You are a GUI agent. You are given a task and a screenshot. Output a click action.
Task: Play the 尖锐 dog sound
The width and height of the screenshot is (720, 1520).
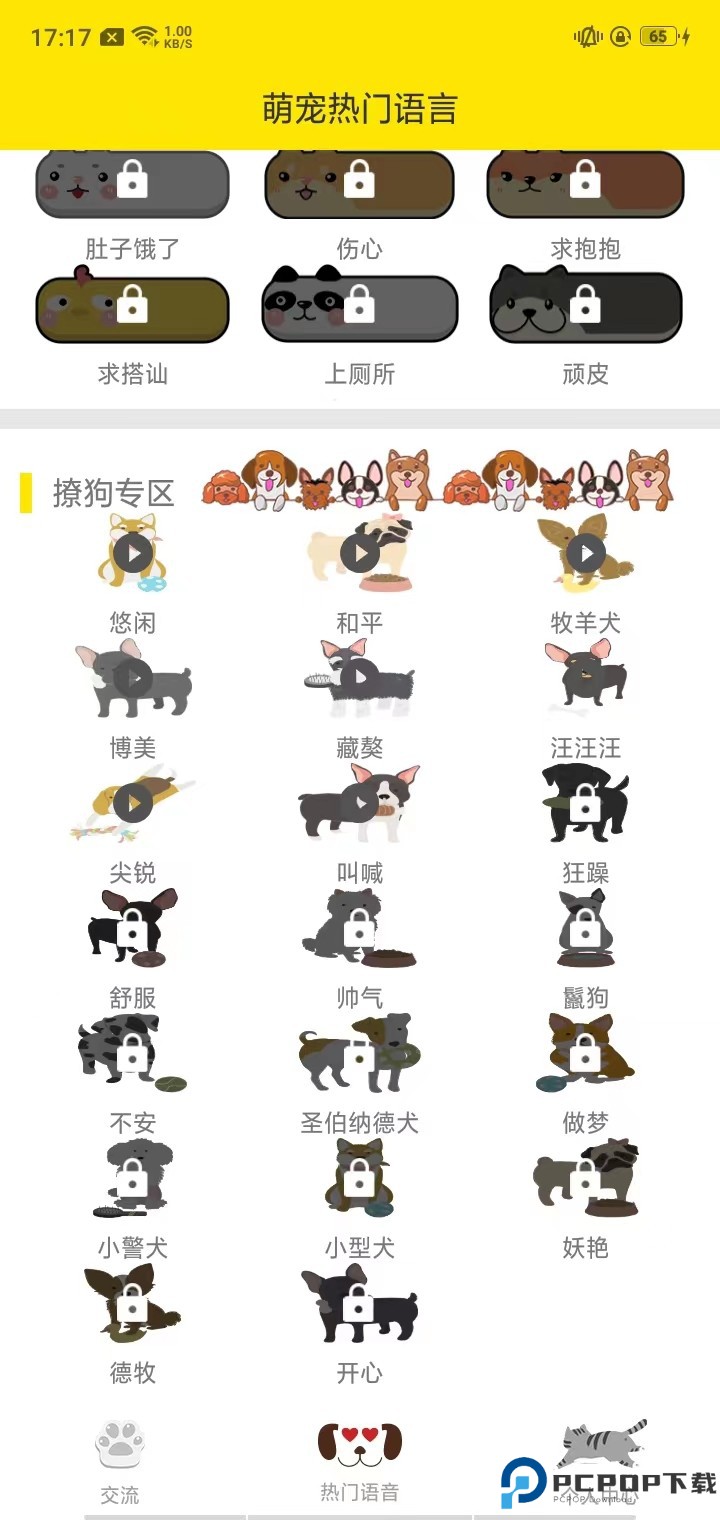tap(133, 802)
